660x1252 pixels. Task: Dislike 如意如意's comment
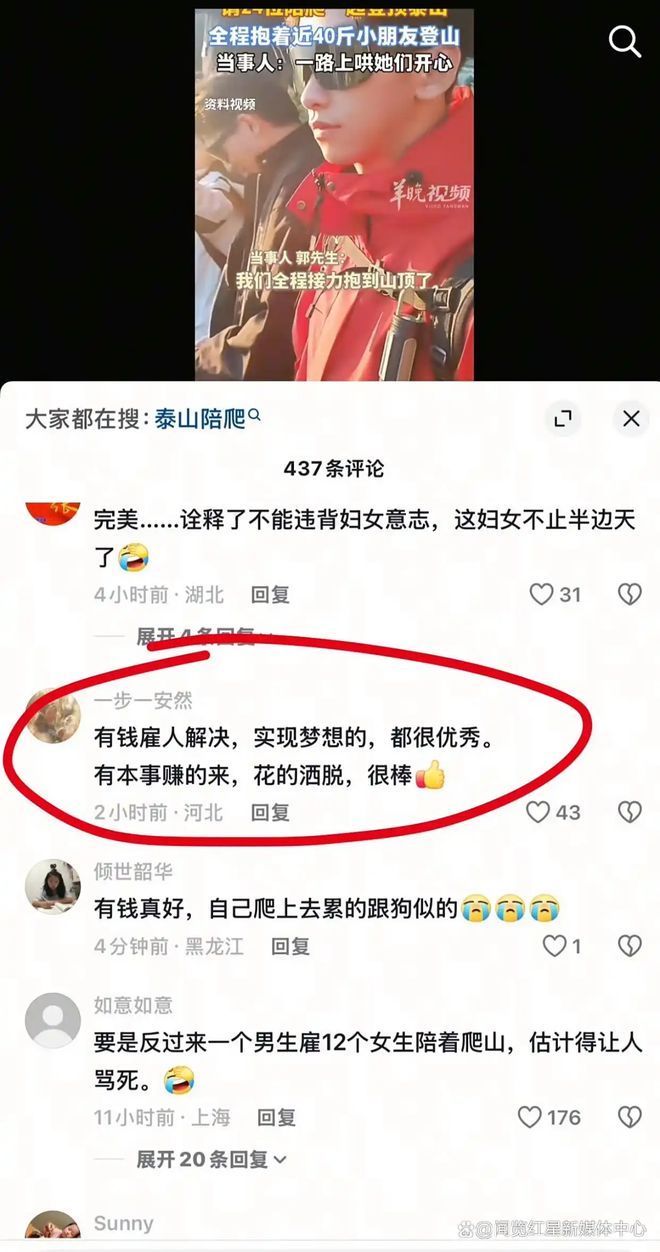click(629, 1117)
